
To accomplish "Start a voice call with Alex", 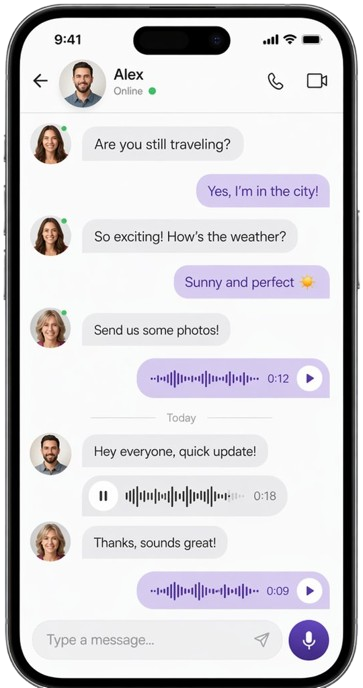I will tap(276, 81).
